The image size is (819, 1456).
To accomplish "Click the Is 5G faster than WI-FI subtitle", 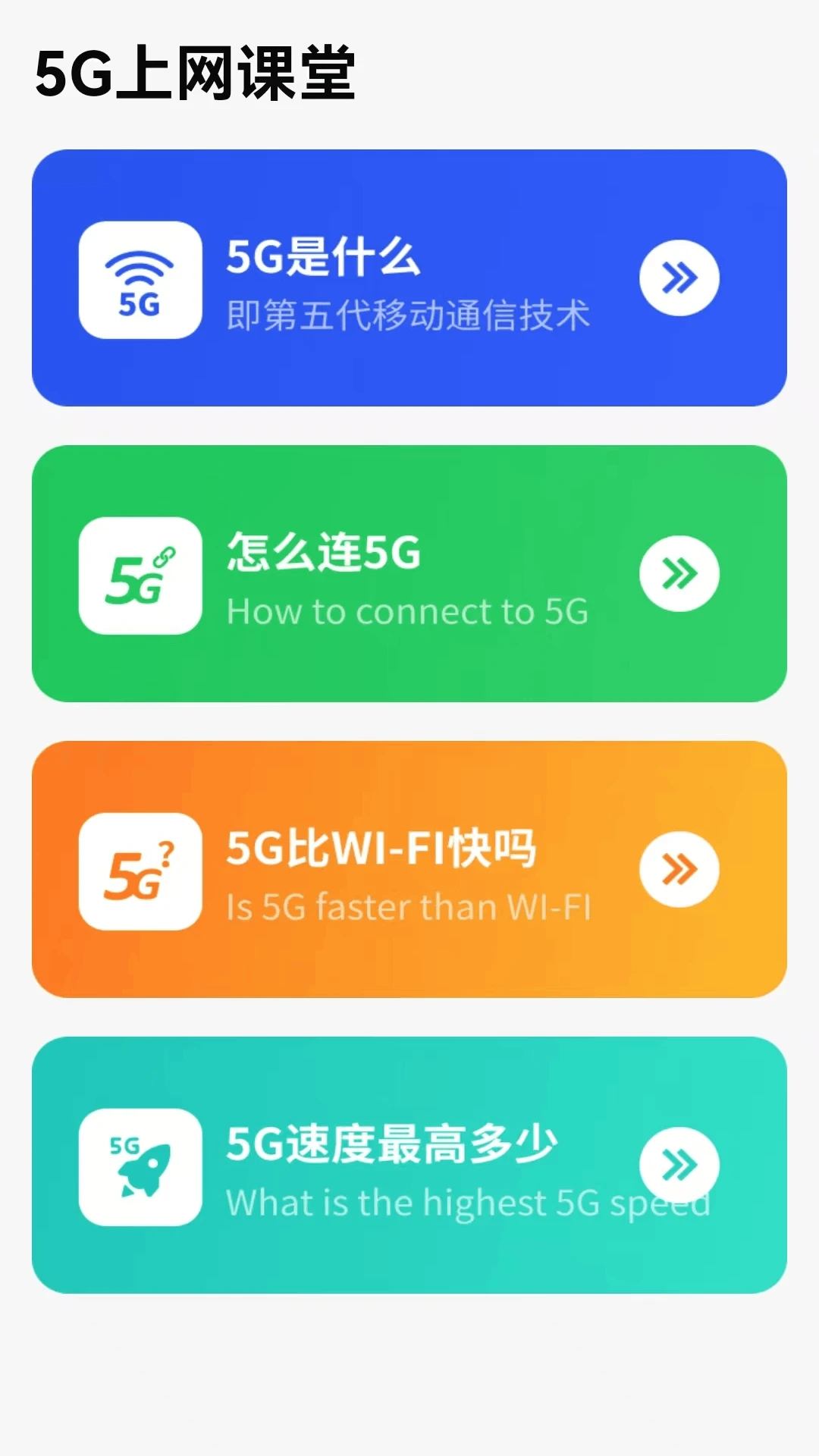I will [410, 907].
